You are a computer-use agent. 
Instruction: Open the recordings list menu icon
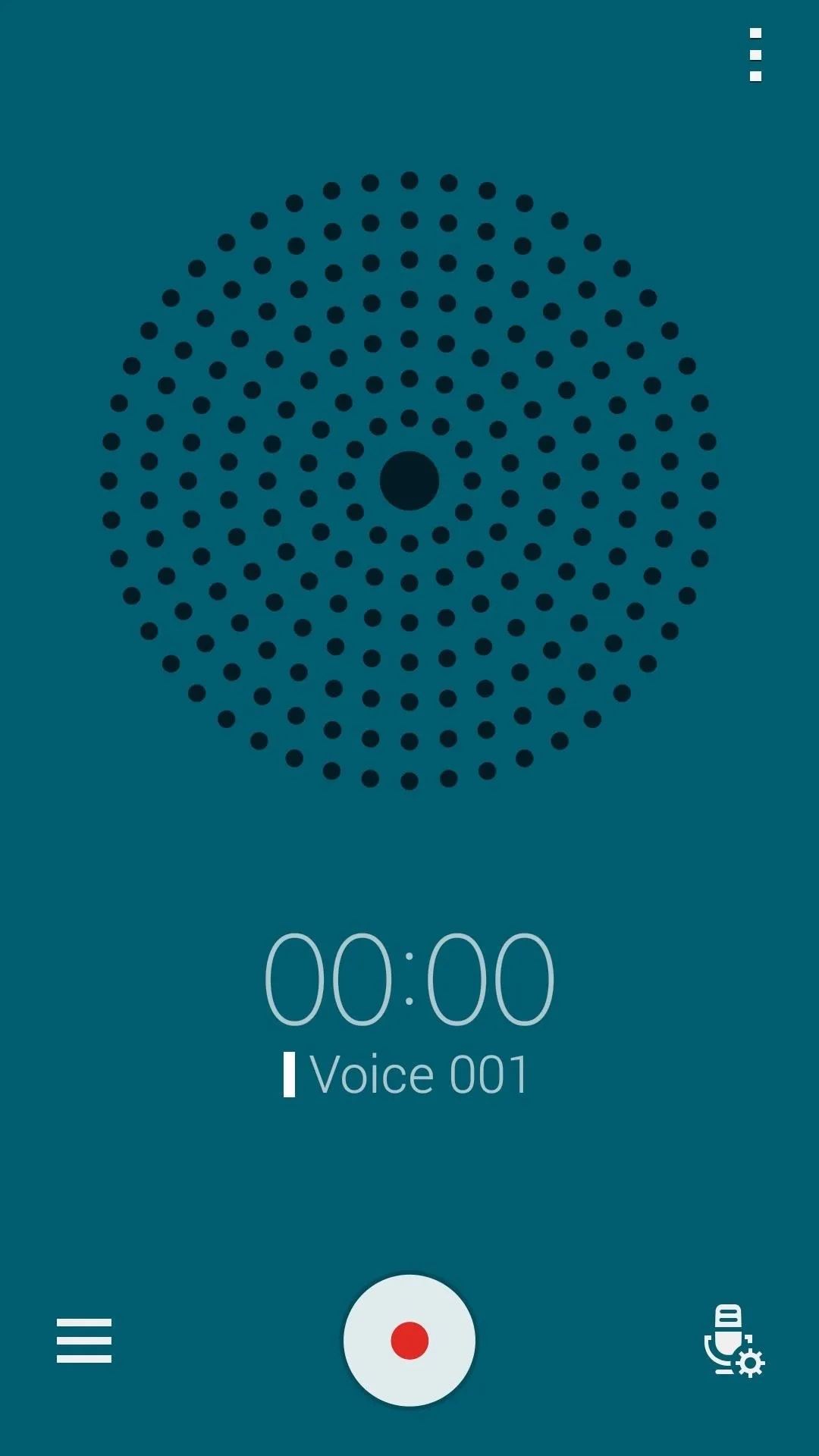coord(84,1340)
